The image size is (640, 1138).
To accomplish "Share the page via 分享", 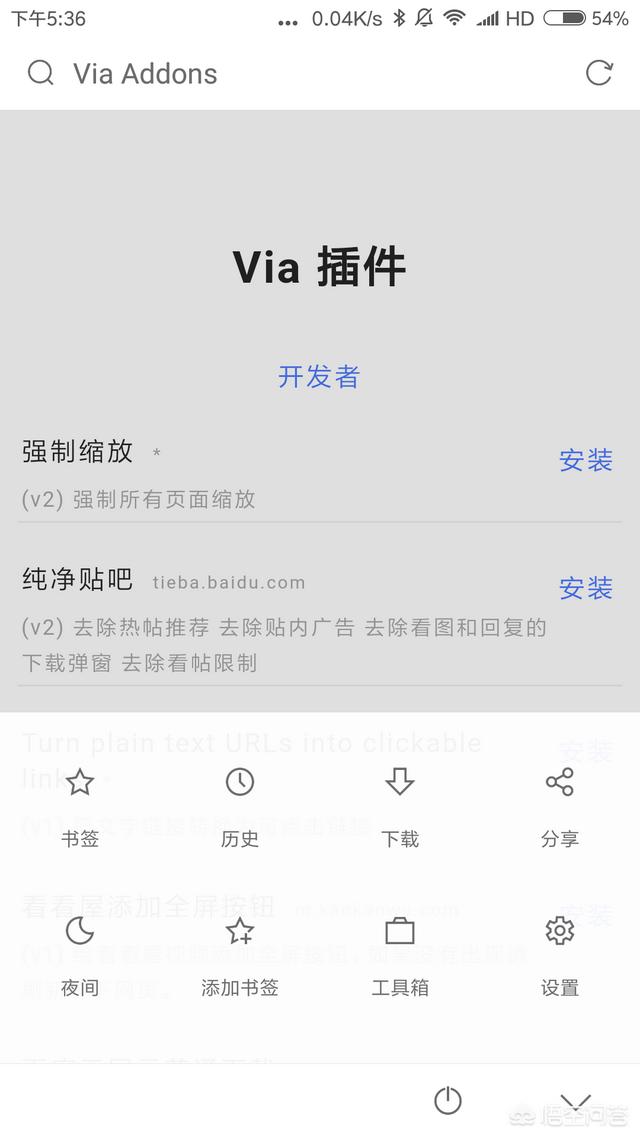I will point(559,808).
